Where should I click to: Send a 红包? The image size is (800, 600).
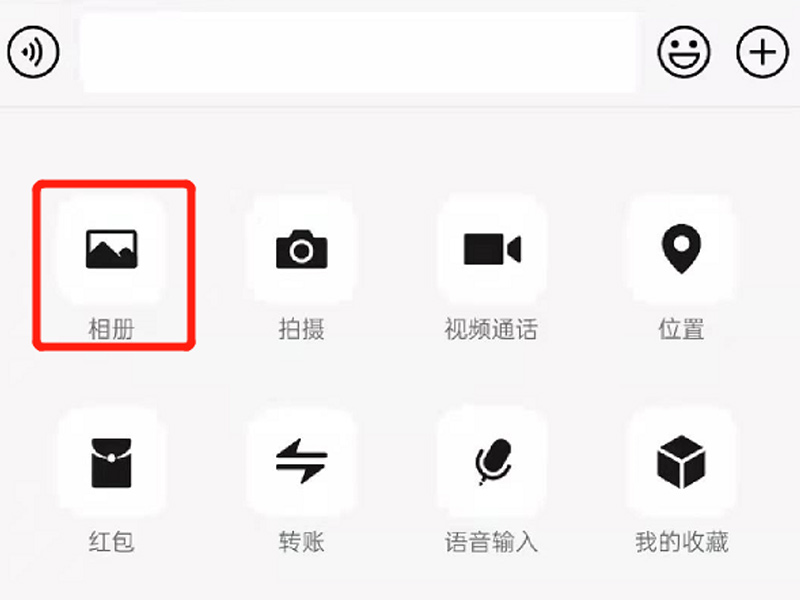pos(112,463)
